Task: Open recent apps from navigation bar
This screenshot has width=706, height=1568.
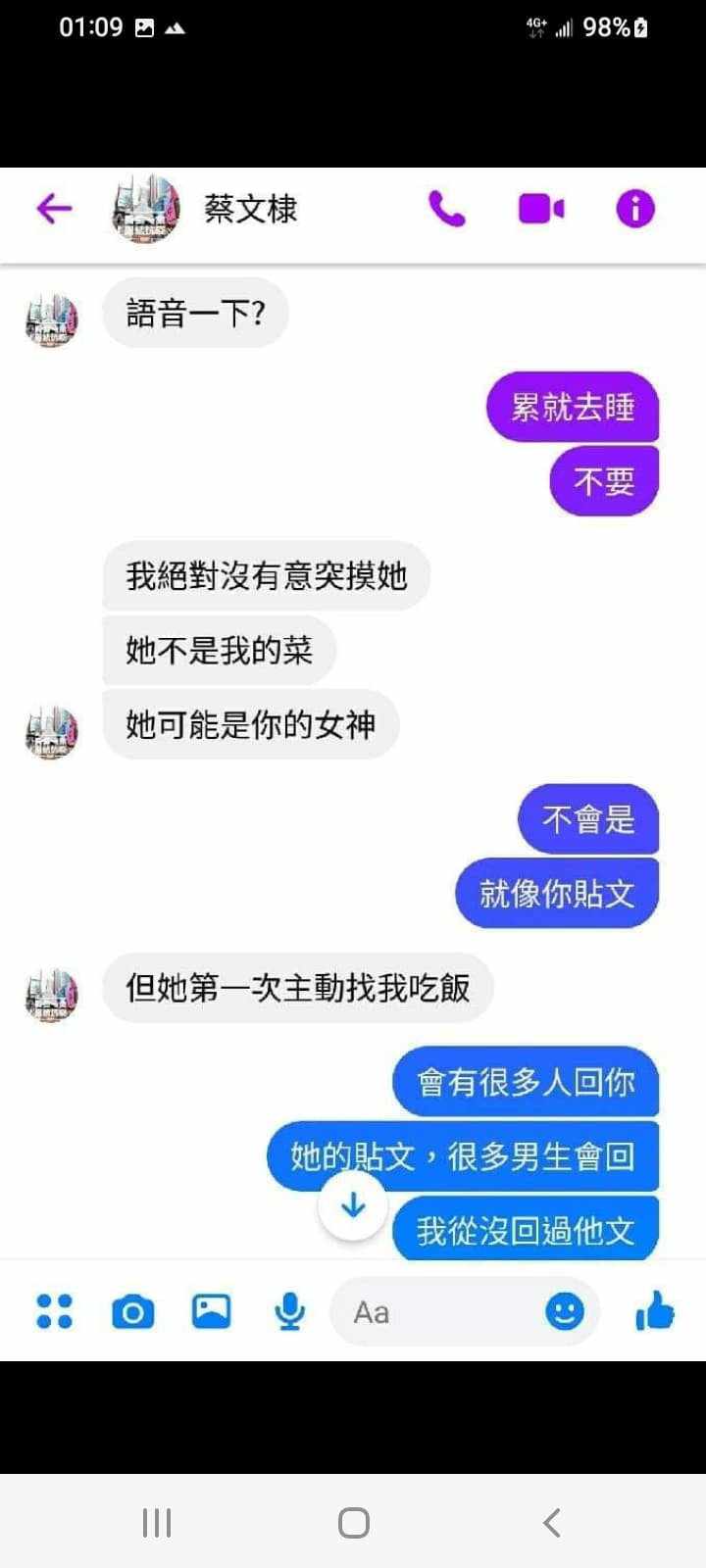Action: [x=157, y=1522]
